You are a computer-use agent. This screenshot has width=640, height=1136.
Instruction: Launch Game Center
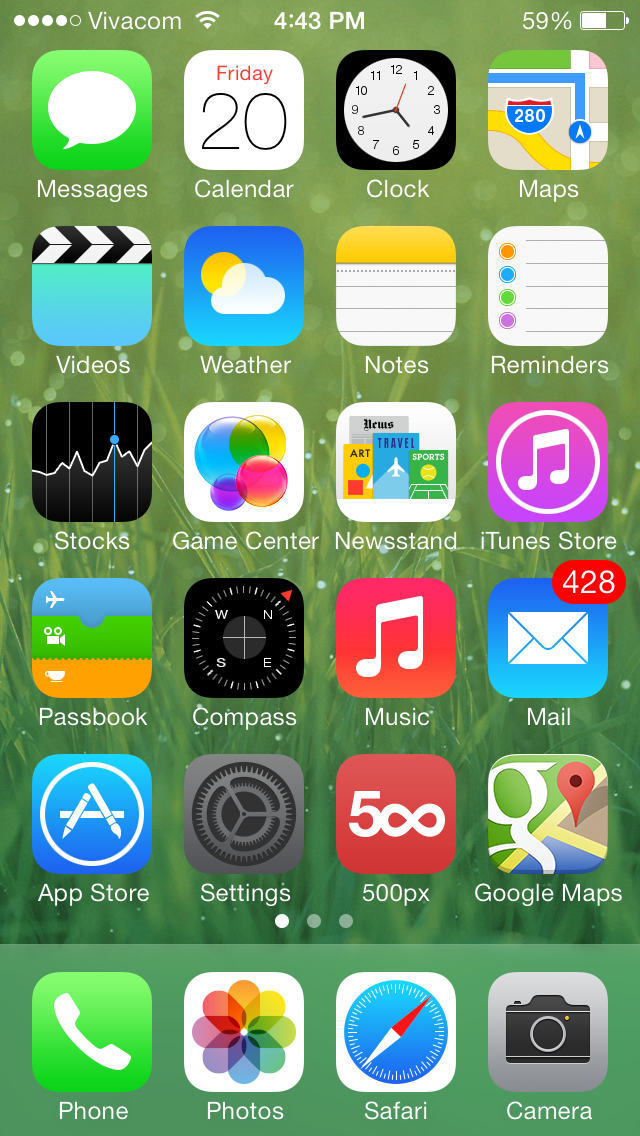(244, 462)
